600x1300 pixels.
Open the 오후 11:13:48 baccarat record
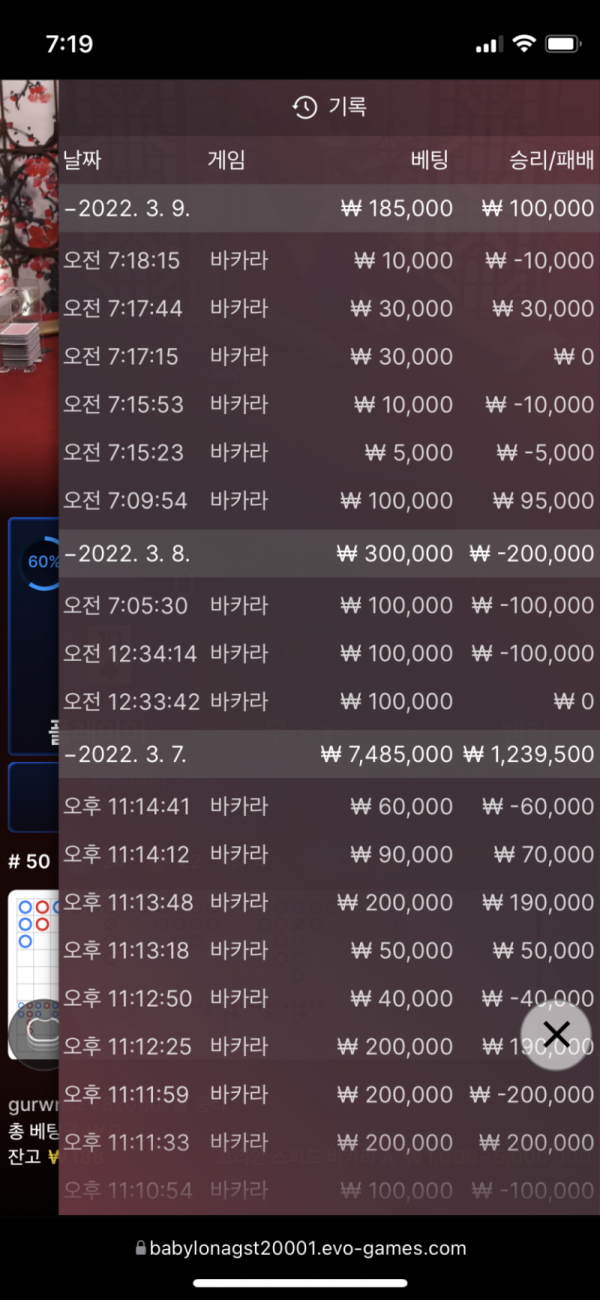pyautogui.click(x=329, y=902)
